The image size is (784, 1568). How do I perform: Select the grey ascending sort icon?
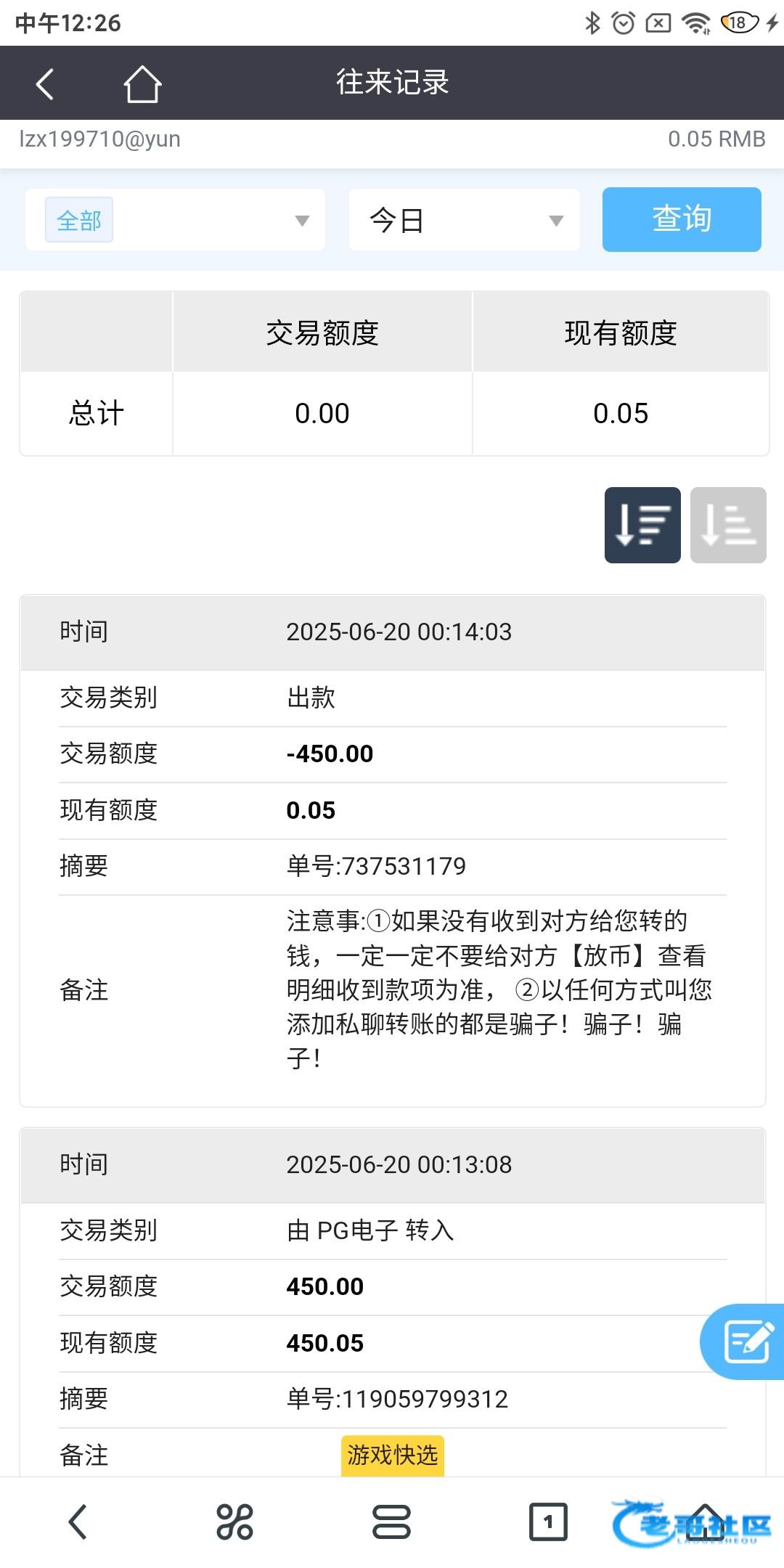pyautogui.click(x=728, y=525)
